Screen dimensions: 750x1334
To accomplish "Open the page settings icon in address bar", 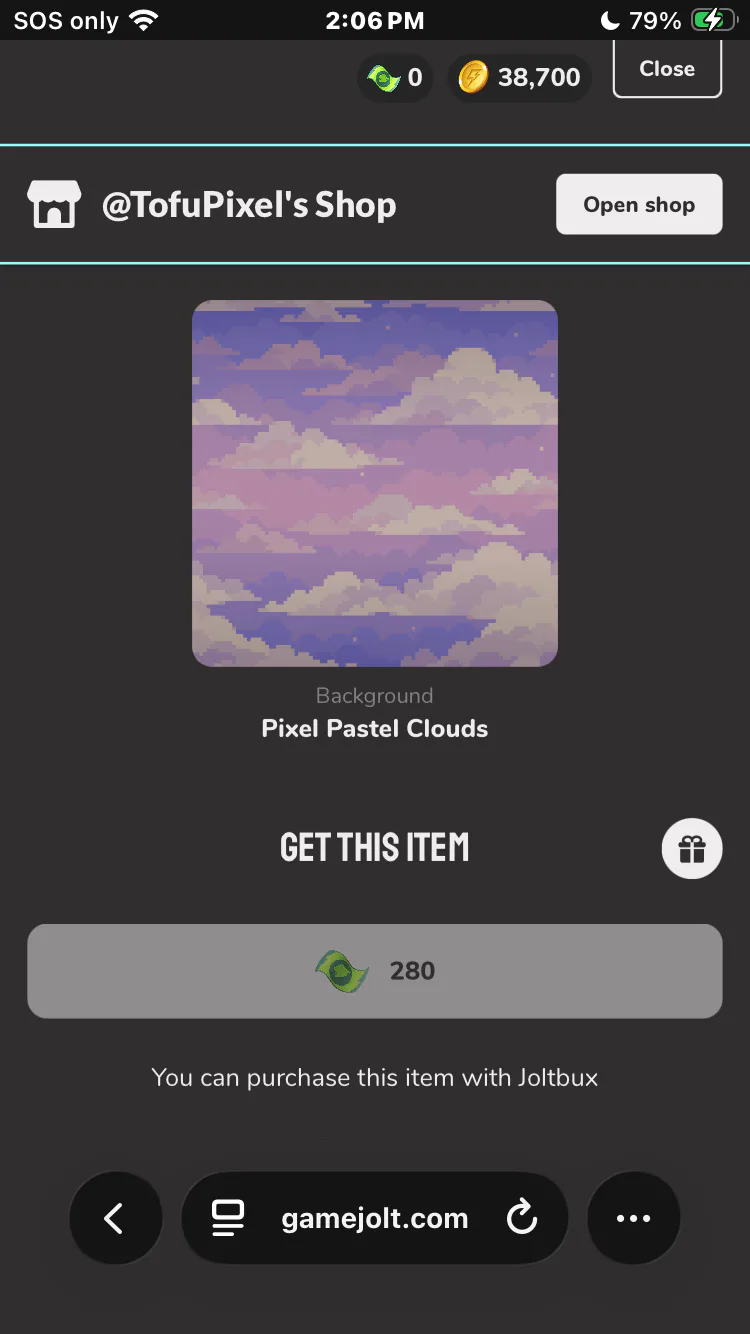I will tap(228, 1218).
